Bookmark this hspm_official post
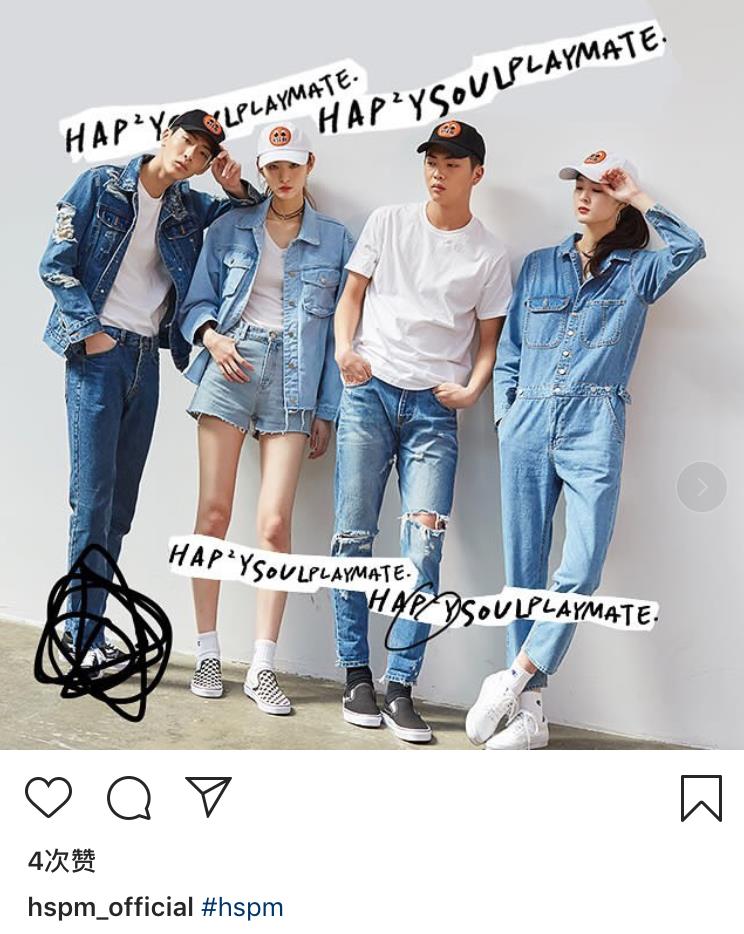The height and width of the screenshot is (934, 744). [x=701, y=798]
